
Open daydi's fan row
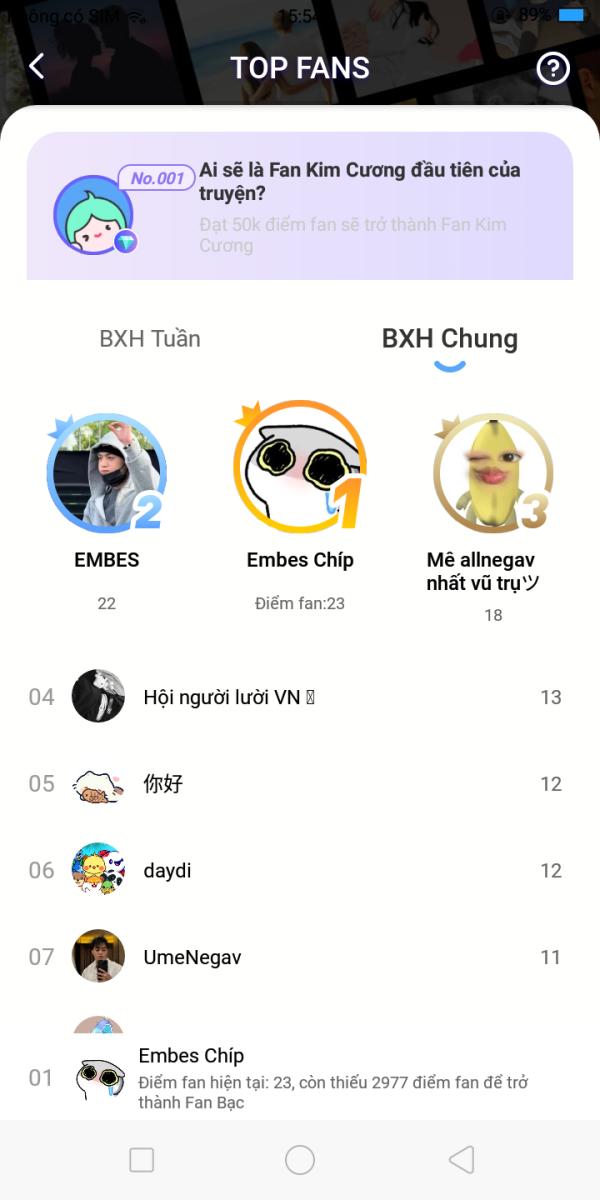pyautogui.click(x=300, y=871)
